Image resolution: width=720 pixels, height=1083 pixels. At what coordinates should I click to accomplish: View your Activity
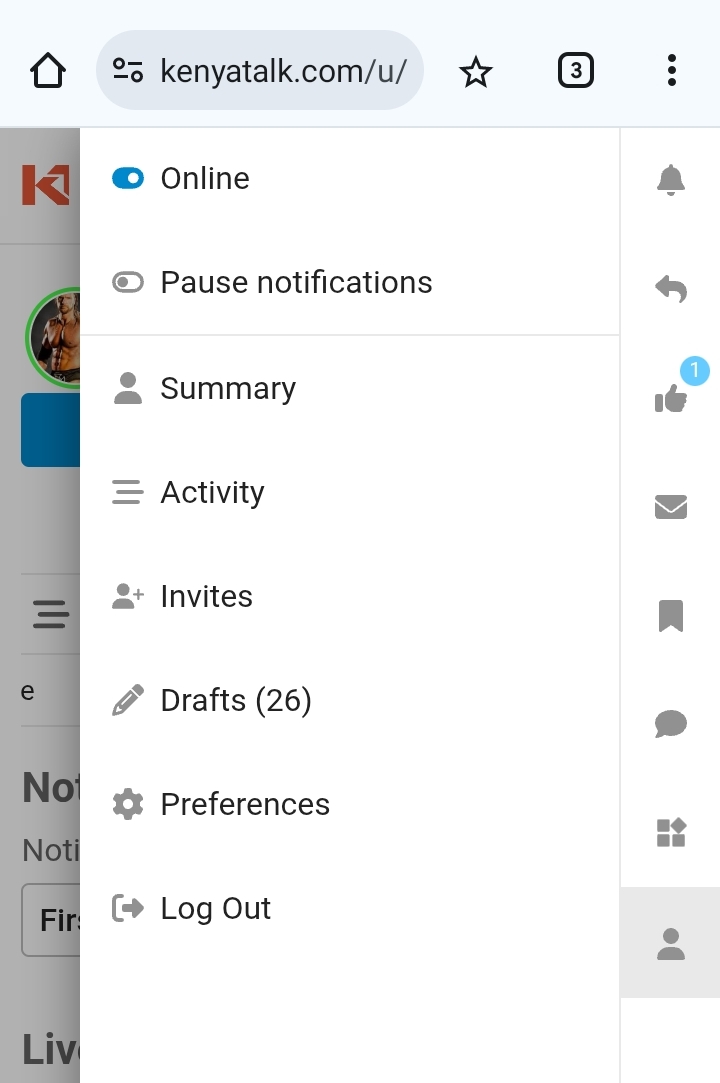tap(212, 492)
